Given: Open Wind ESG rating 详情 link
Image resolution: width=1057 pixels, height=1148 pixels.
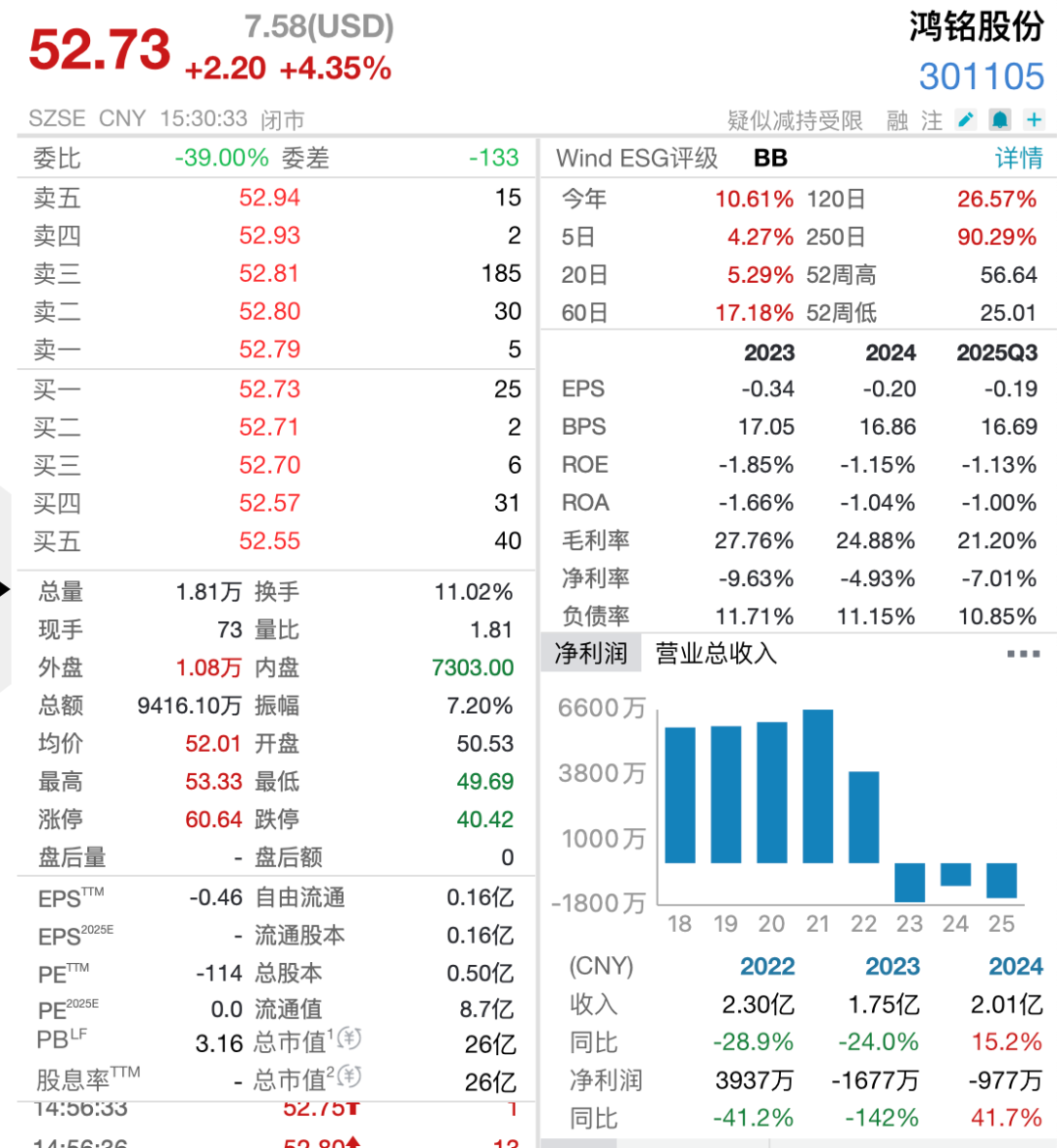Looking at the screenshot, I should pos(1019,159).
